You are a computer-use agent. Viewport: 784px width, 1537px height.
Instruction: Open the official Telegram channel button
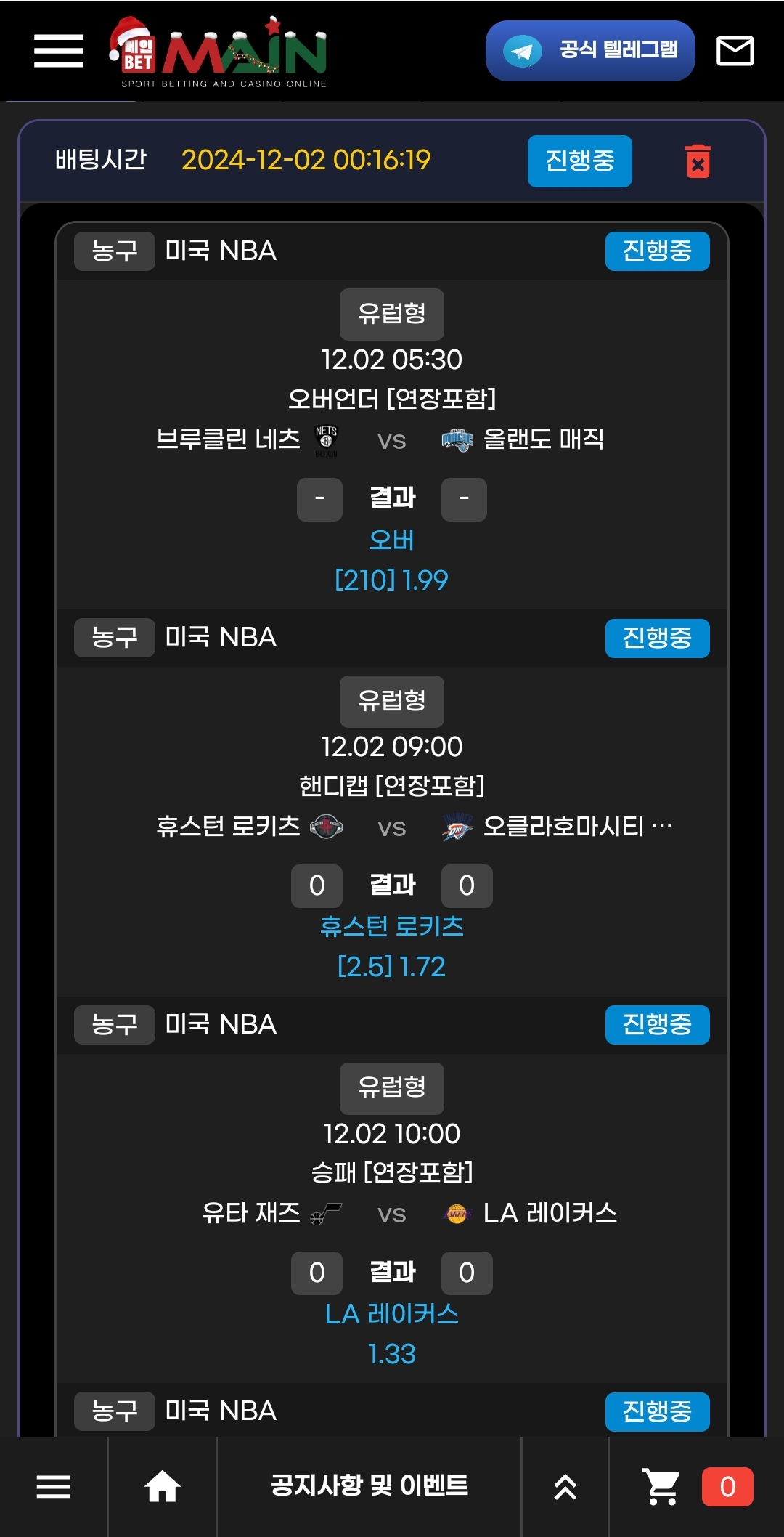pos(589,51)
